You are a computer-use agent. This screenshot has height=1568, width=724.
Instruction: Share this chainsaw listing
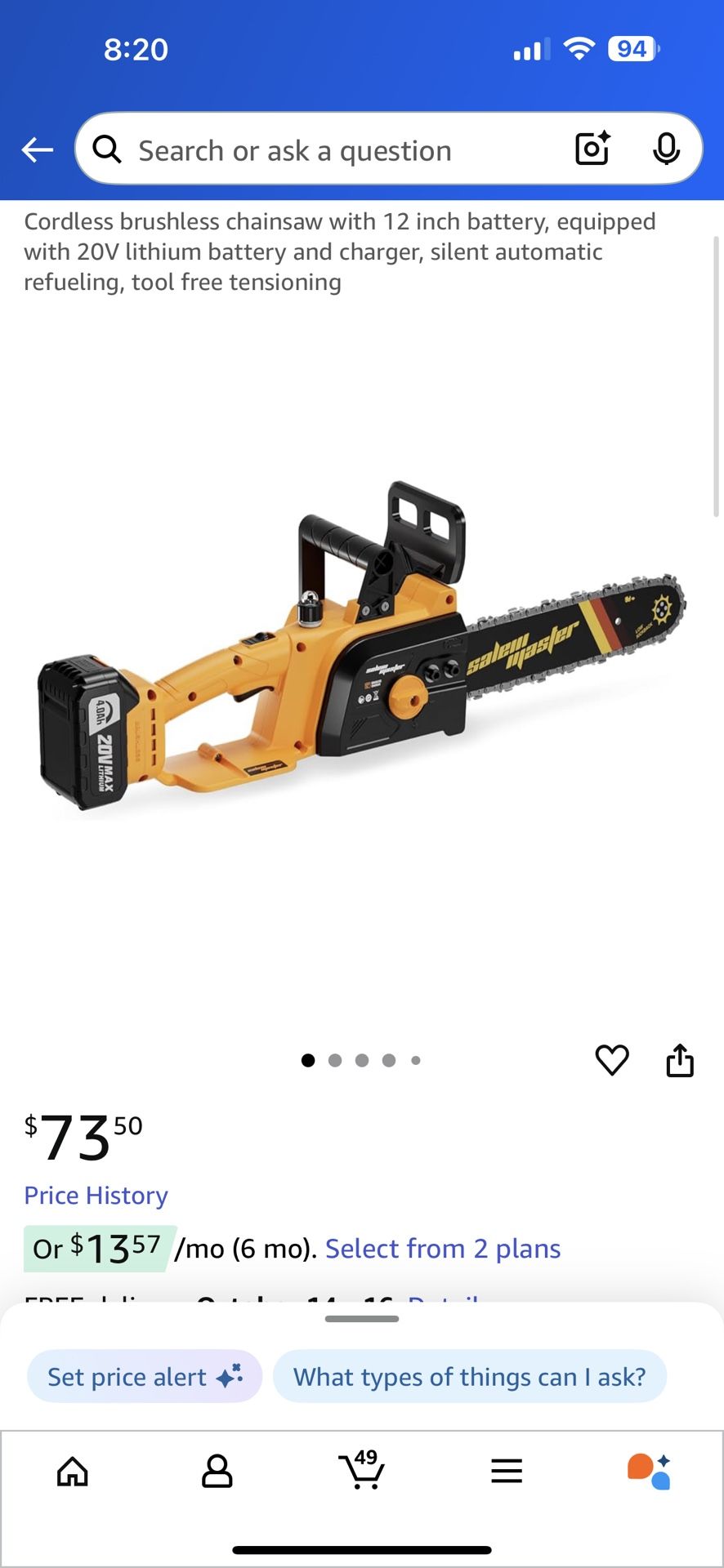(680, 1060)
